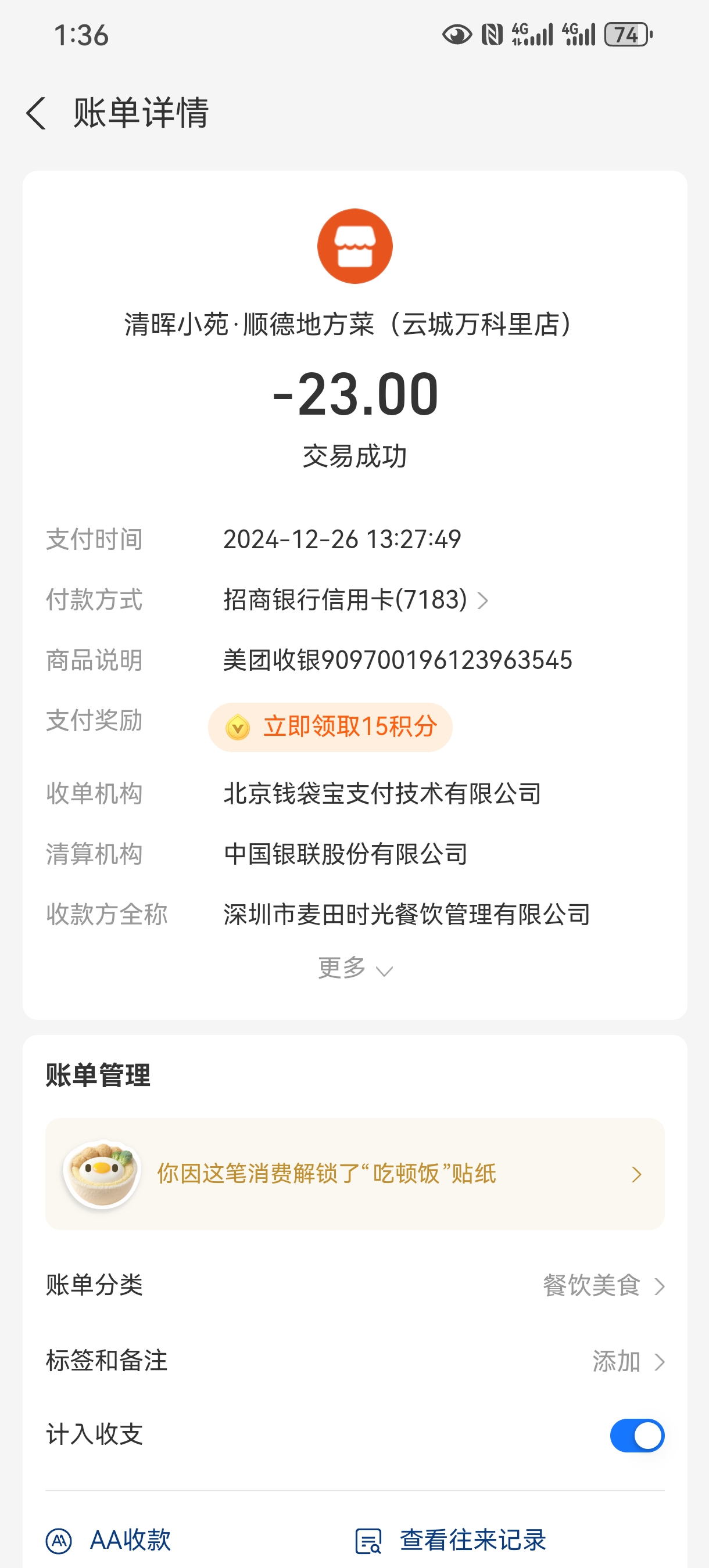Image resolution: width=709 pixels, height=1568 pixels.
Task: Open the 清晖小苑 merchant store icon
Action: [354, 246]
